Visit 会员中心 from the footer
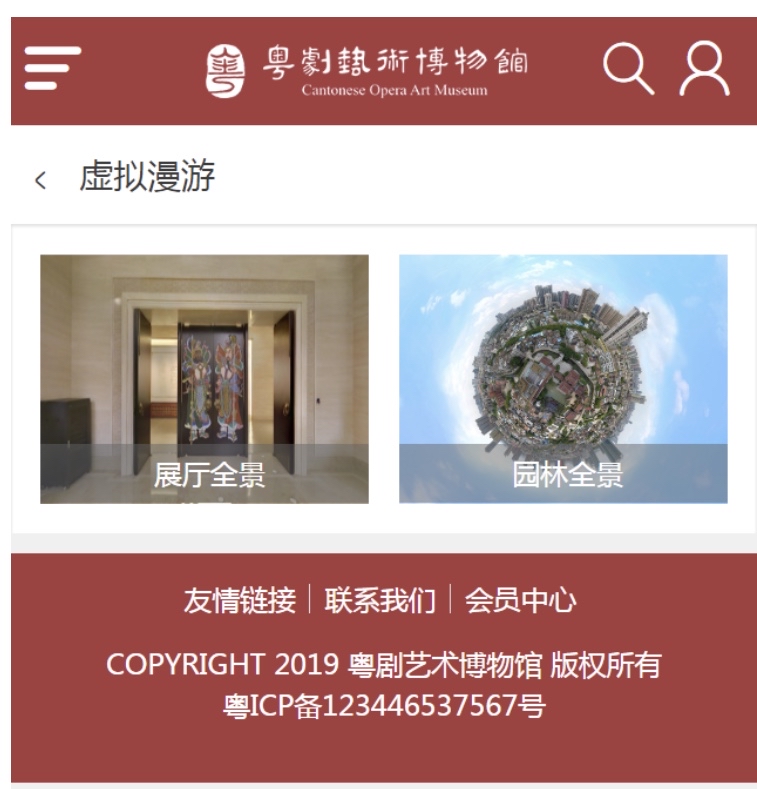 pyautogui.click(x=520, y=600)
